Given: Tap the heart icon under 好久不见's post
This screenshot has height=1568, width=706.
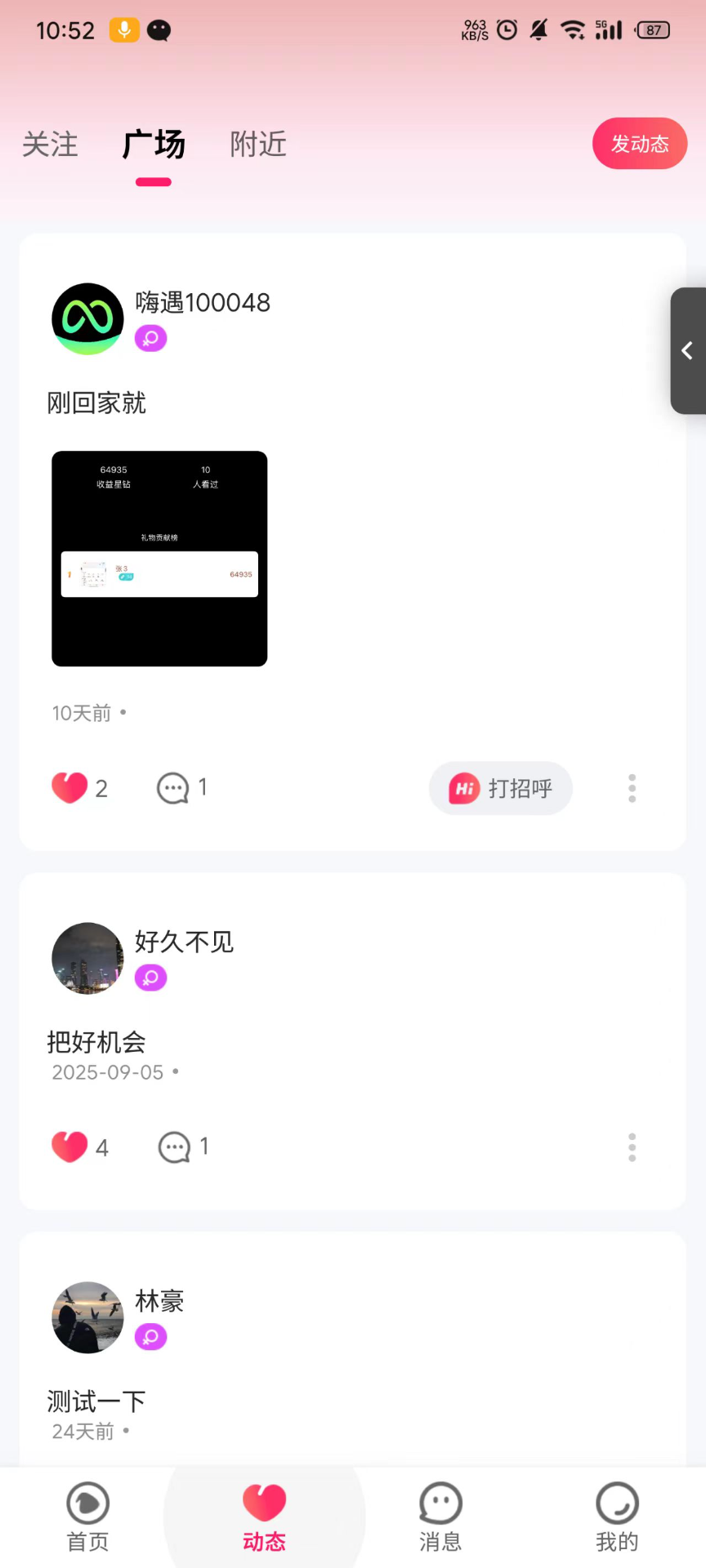Looking at the screenshot, I should click(x=69, y=1147).
